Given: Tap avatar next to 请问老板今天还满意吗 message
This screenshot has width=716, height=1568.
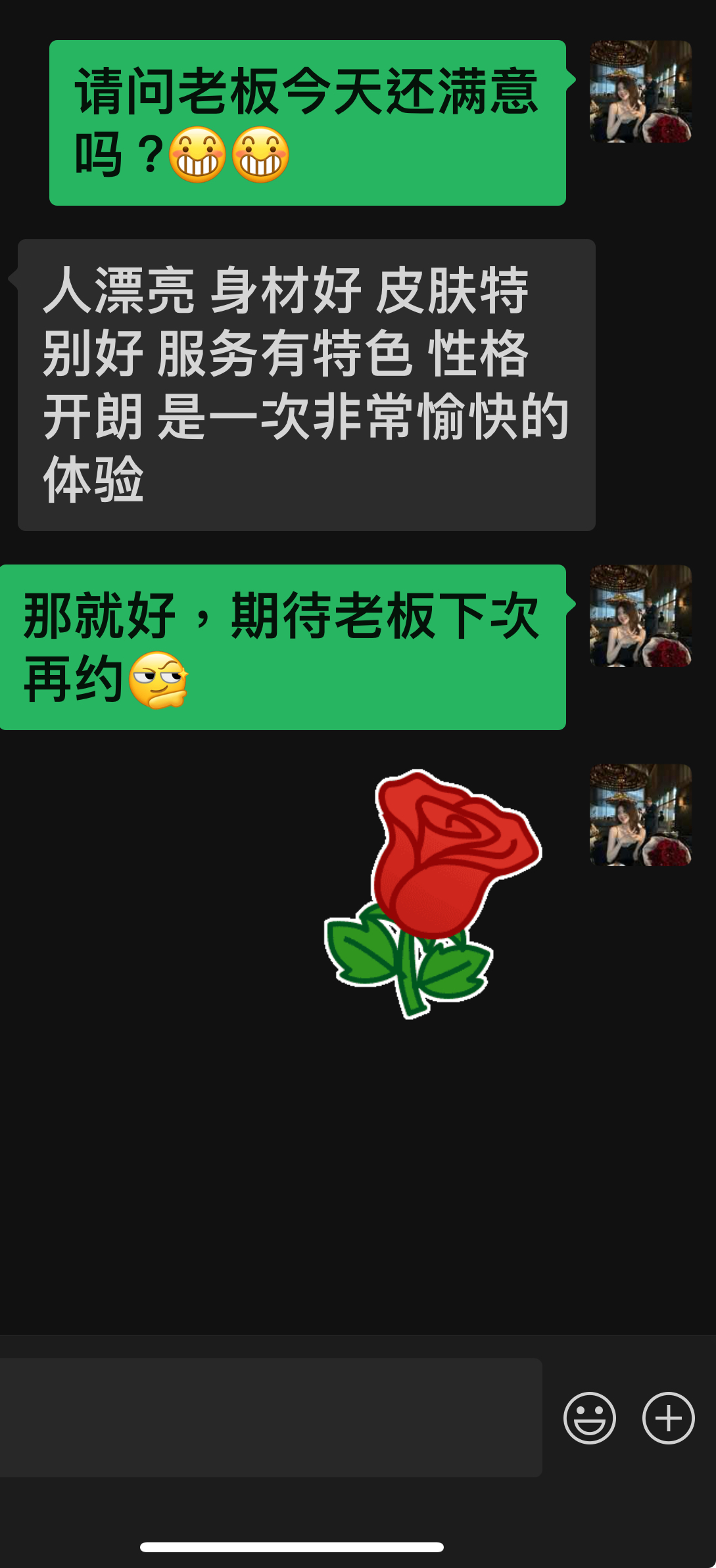Looking at the screenshot, I should (640, 91).
